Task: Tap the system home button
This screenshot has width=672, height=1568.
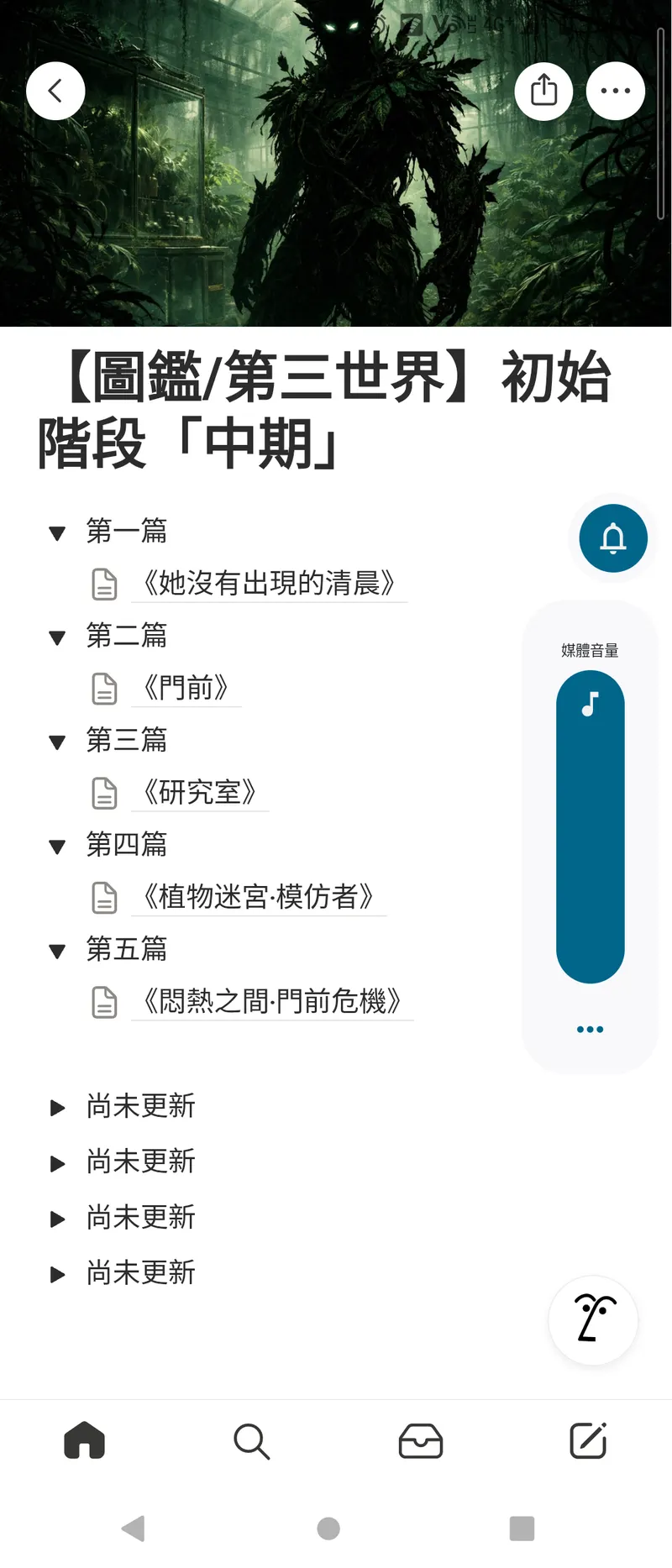Action: pyautogui.click(x=328, y=1529)
